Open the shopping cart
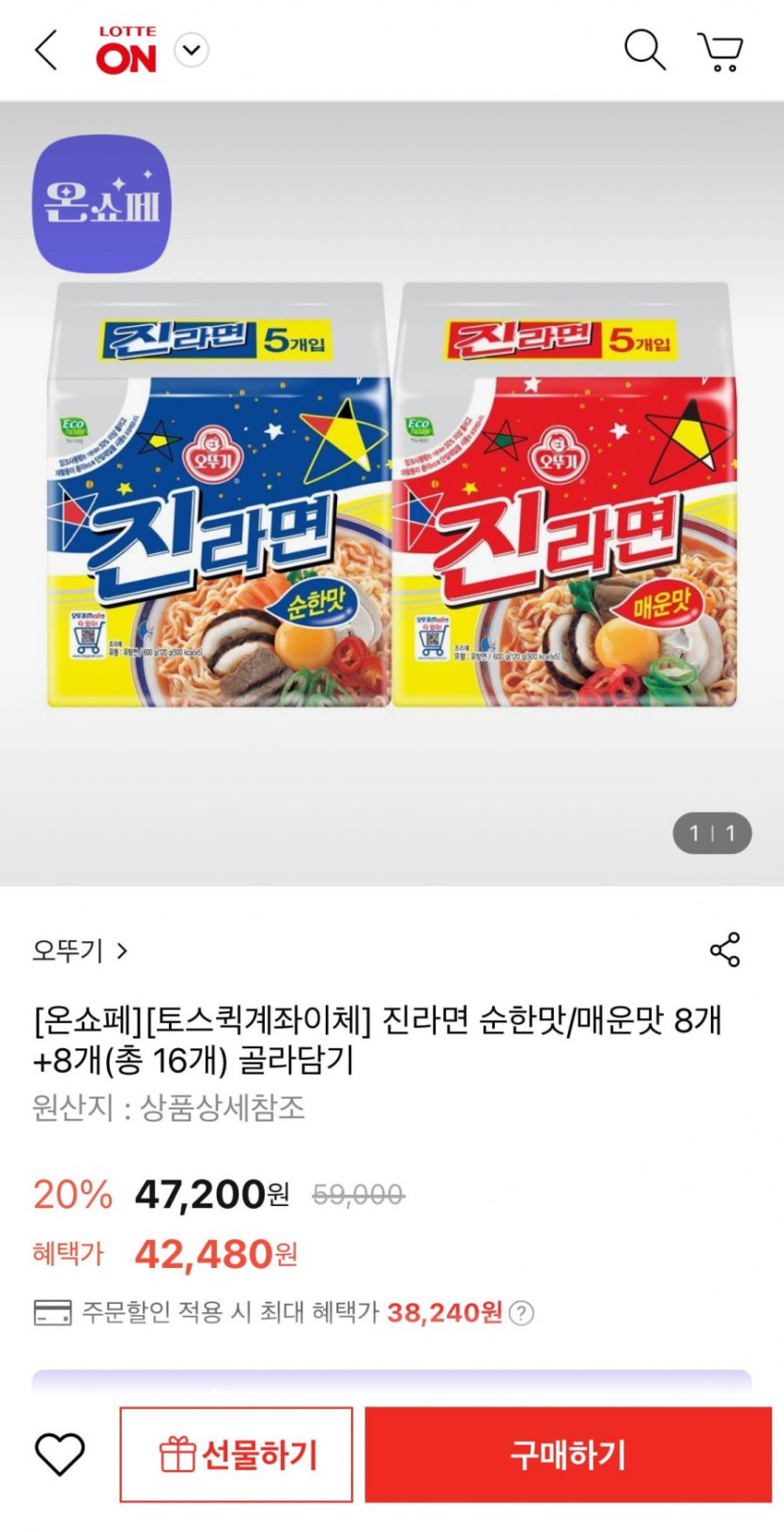The height and width of the screenshot is (1532, 784). pyautogui.click(x=720, y=52)
